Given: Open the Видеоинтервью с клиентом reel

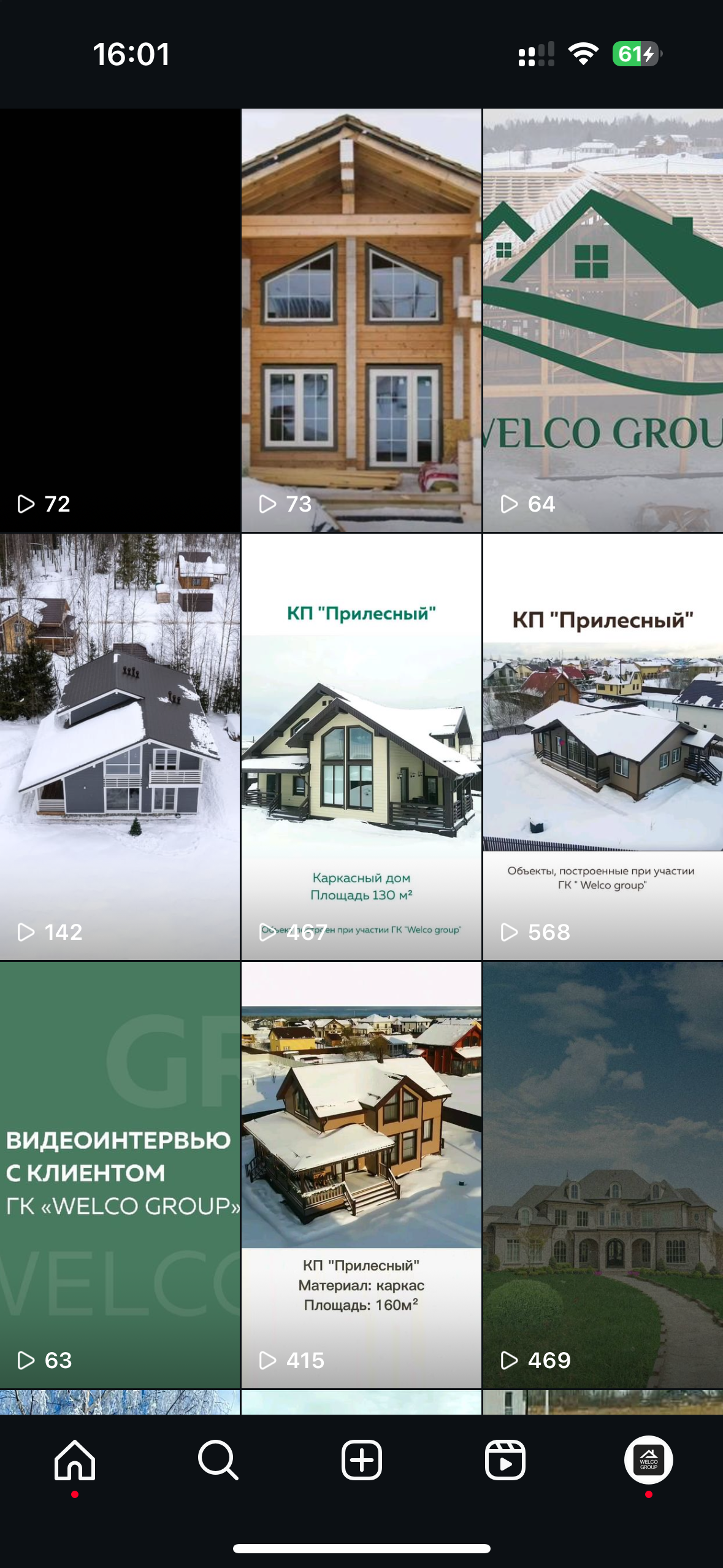Looking at the screenshot, I should coord(120,1173).
